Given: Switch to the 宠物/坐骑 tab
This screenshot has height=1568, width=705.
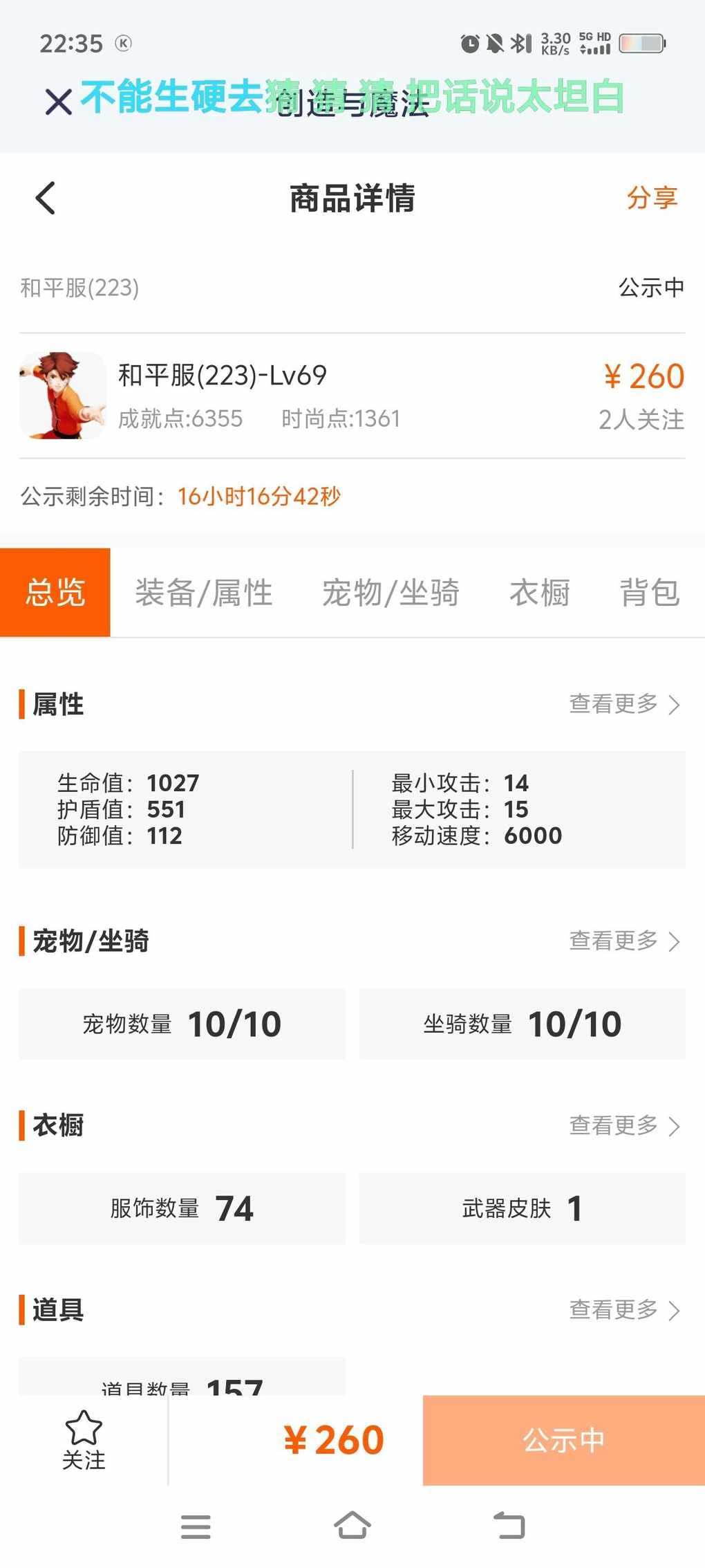Looking at the screenshot, I should 391,593.
